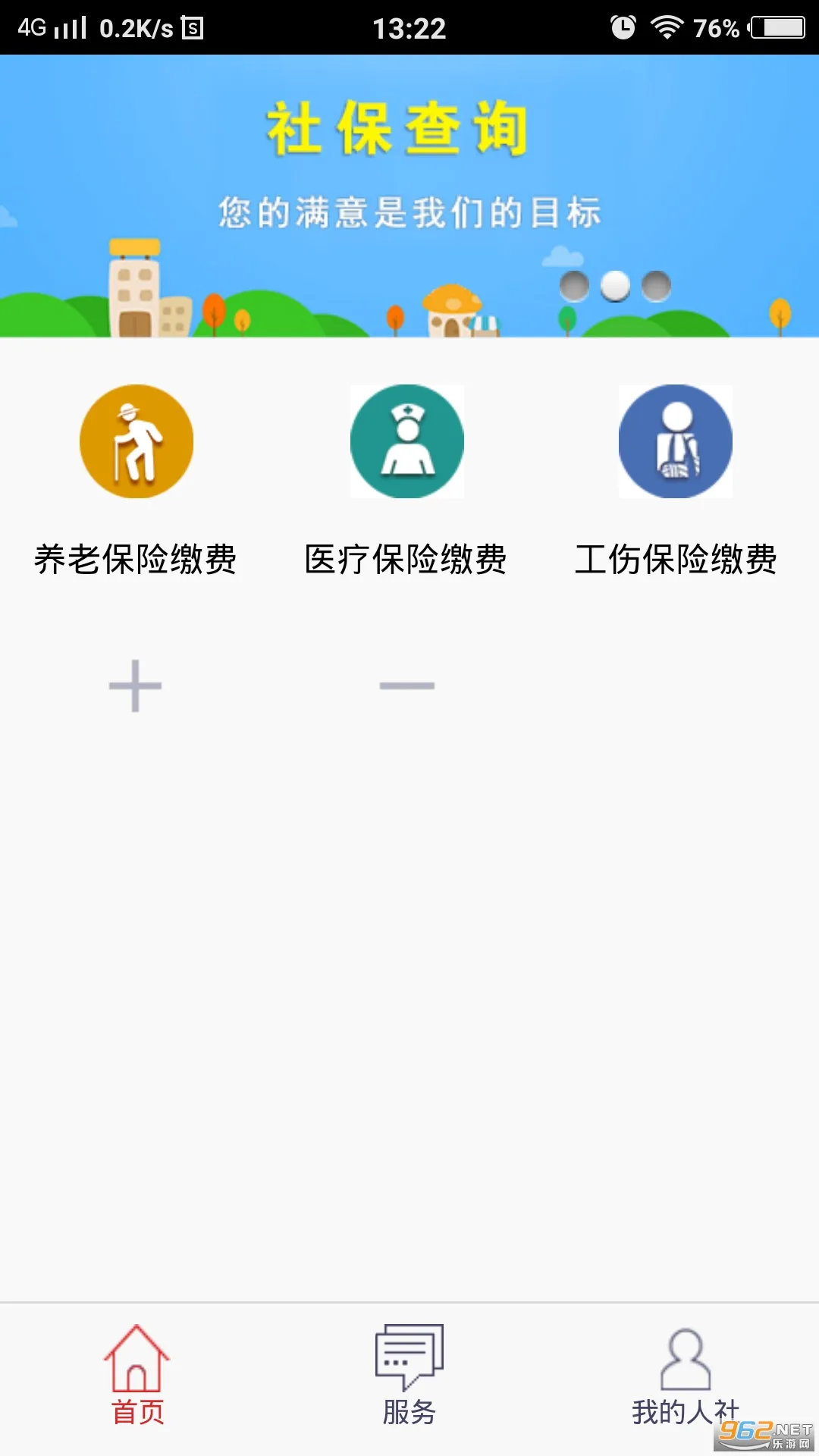Go to the 我的人社 tab
This screenshot has width=819, height=1456.
[x=685, y=1376]
